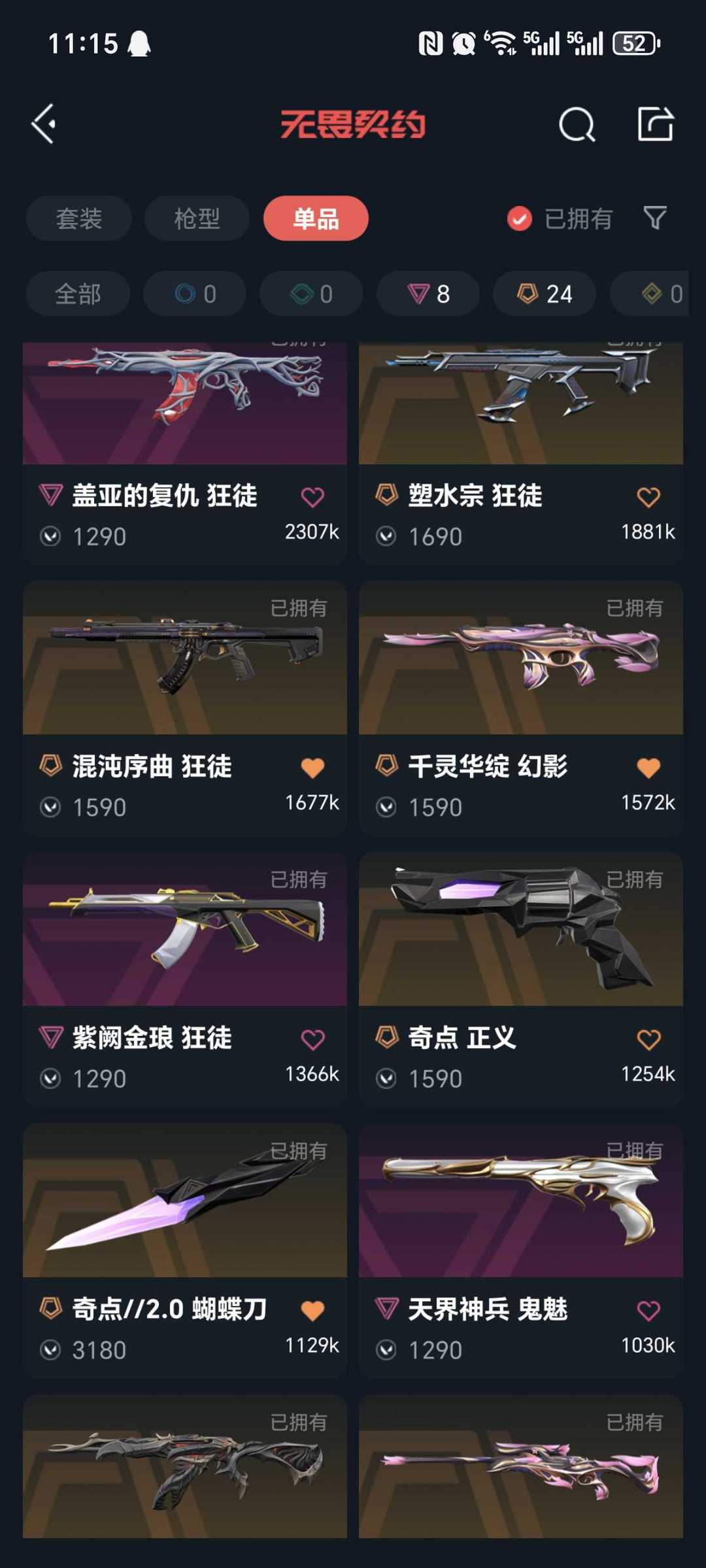Favorite the 紫阙金琅 狂徒 skin
706x1568 pixels.
[x=312, y=1039]
